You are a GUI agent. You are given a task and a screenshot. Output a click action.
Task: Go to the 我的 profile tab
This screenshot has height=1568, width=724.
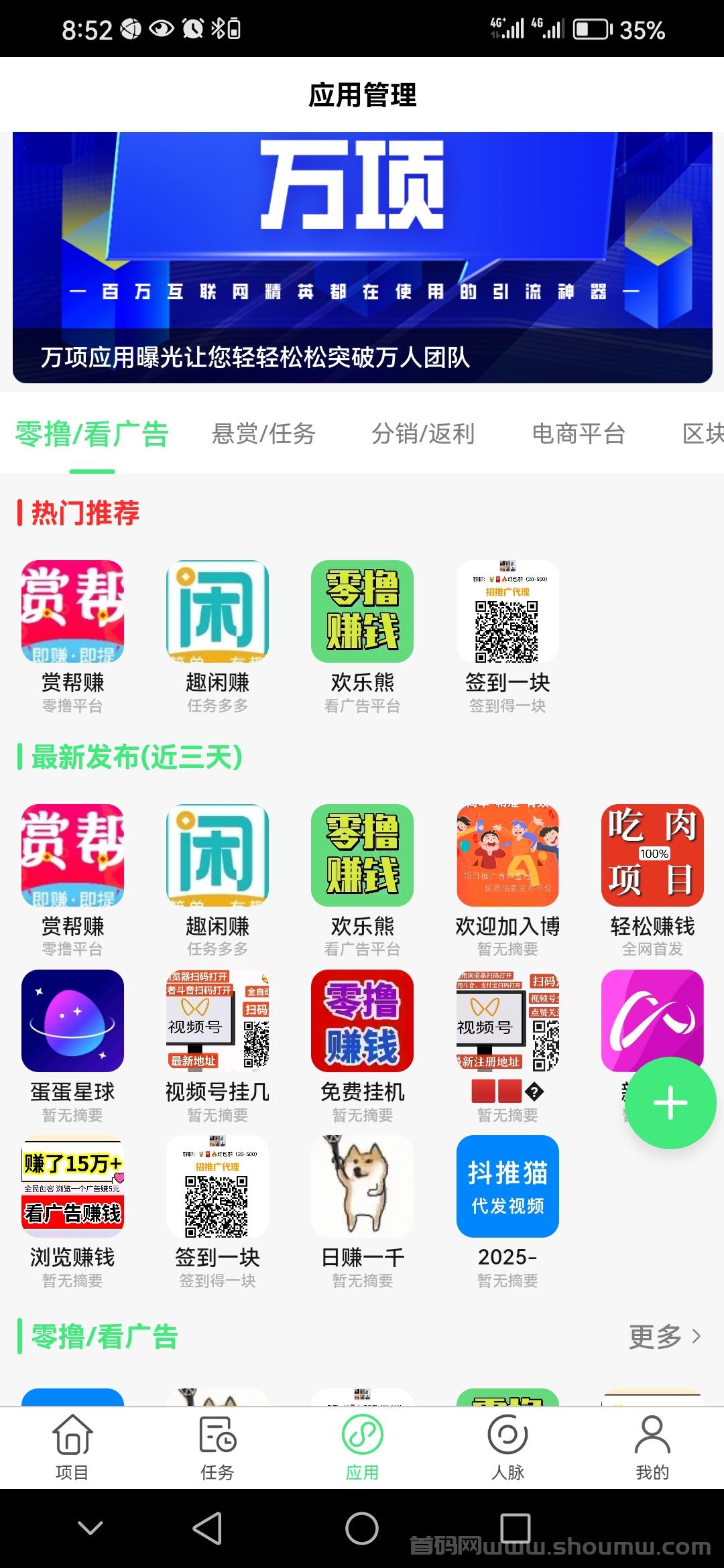click(652, 1447)
